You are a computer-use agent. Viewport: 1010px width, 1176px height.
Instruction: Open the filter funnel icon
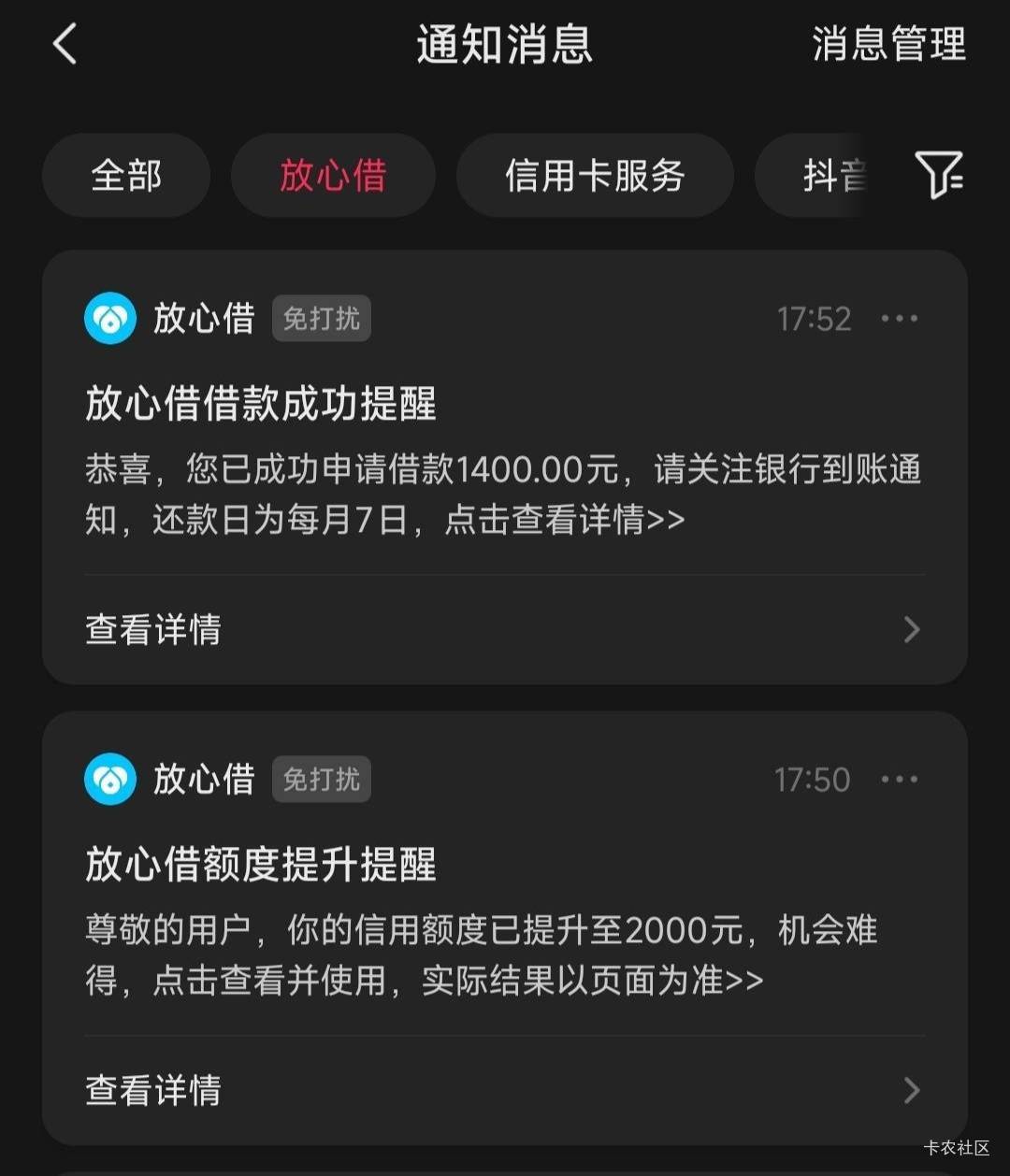click(939, 175)
